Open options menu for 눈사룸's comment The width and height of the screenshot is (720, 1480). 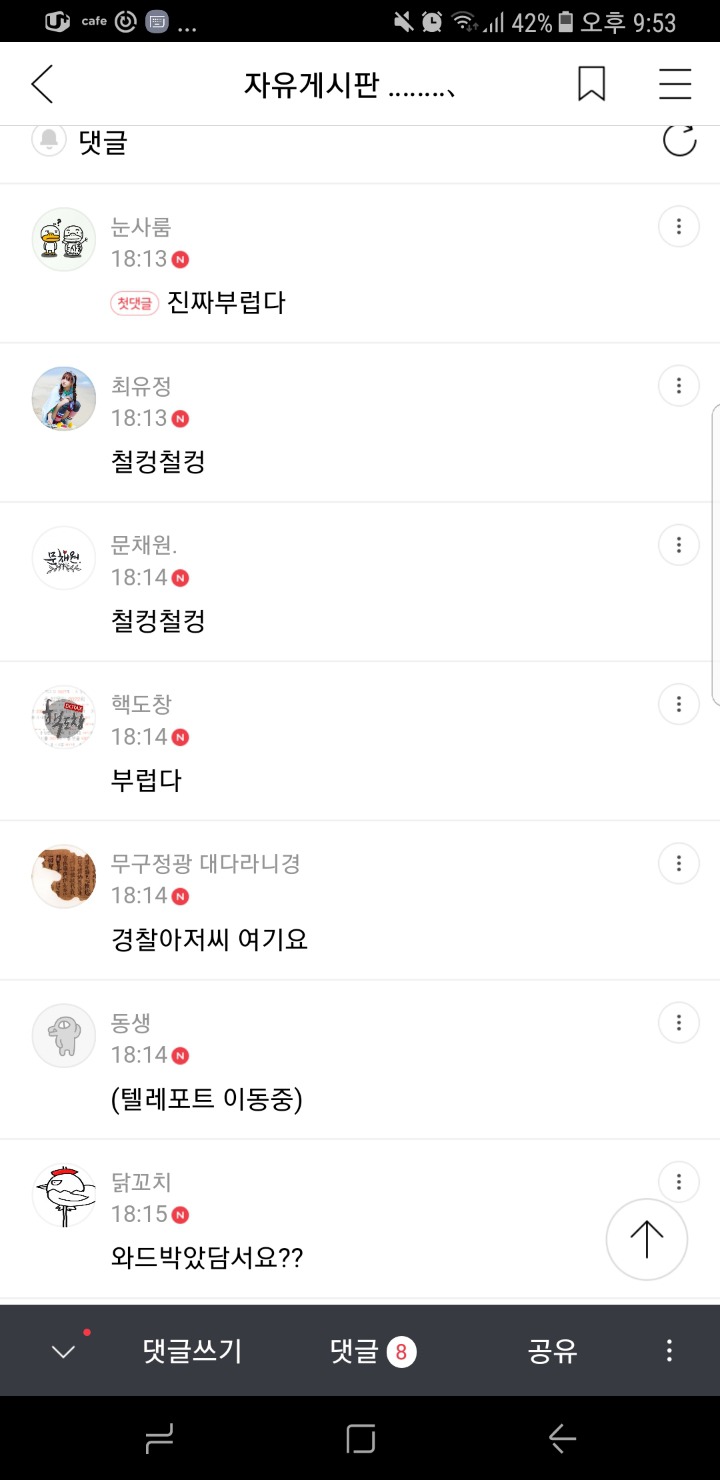coord(679,226)
